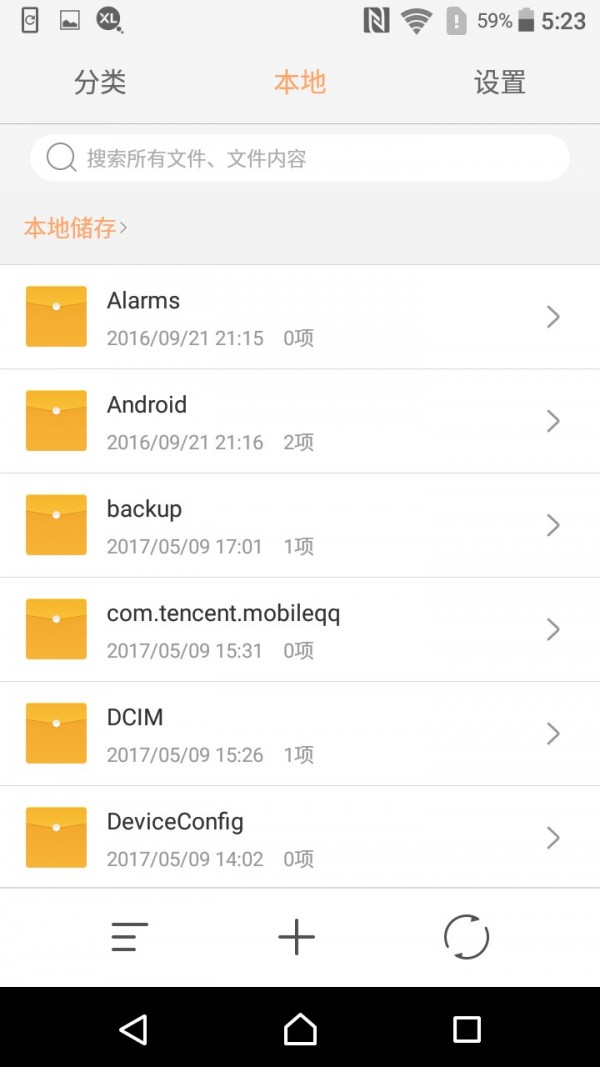Tap the file search box
The image size is (600, 1067).
(x=300, y=158)
